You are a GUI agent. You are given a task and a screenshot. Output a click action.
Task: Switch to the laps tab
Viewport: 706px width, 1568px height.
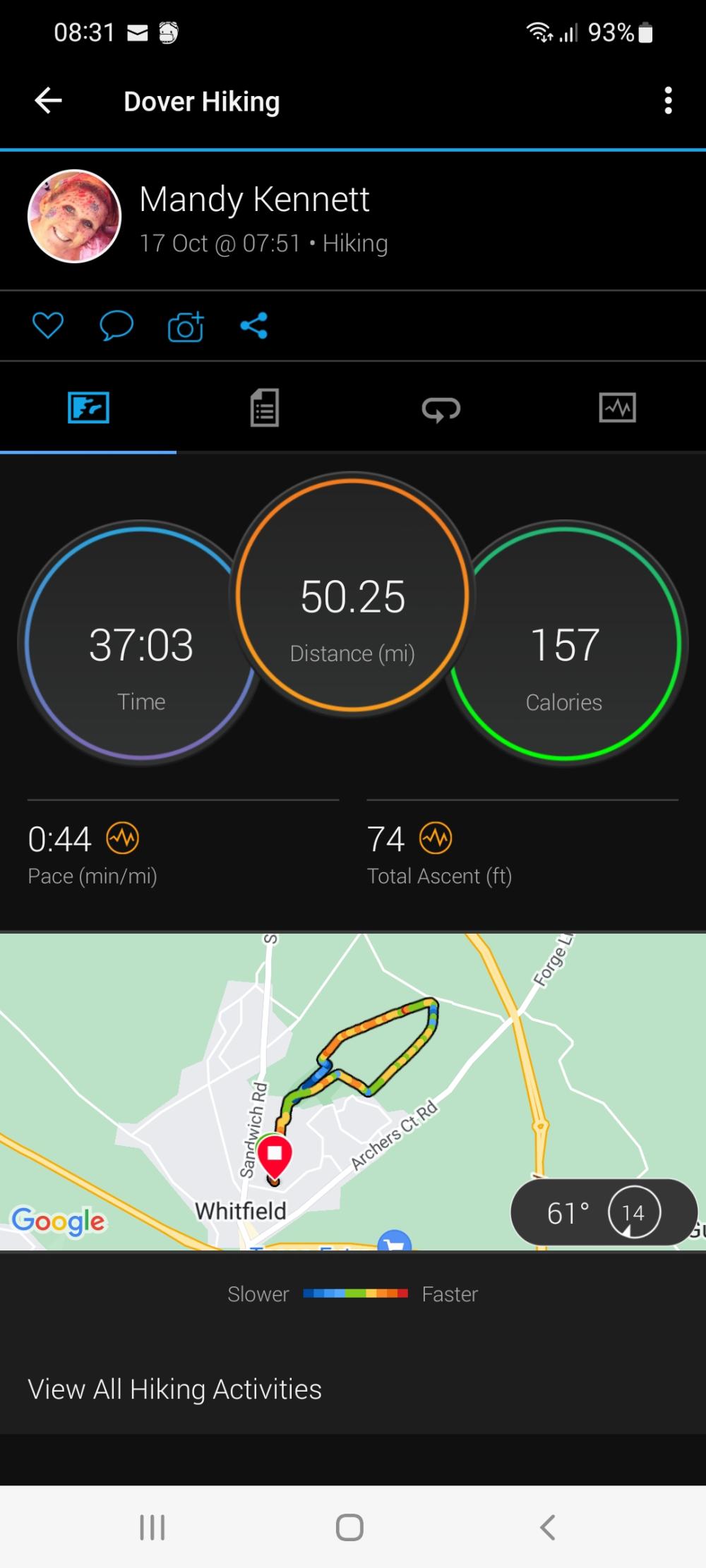coord(441,408)
